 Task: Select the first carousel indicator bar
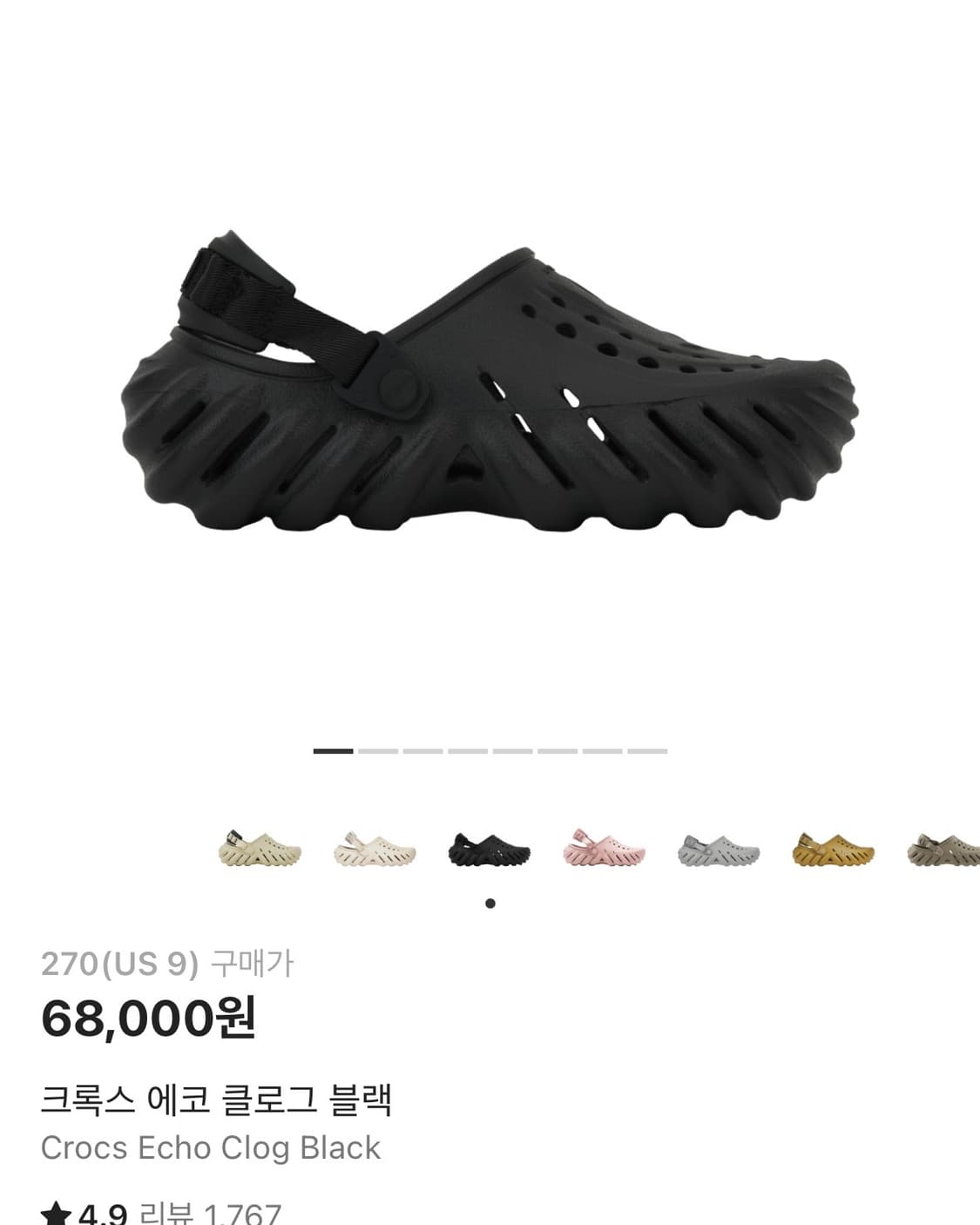pyautogui.click(x=334, y=750)
